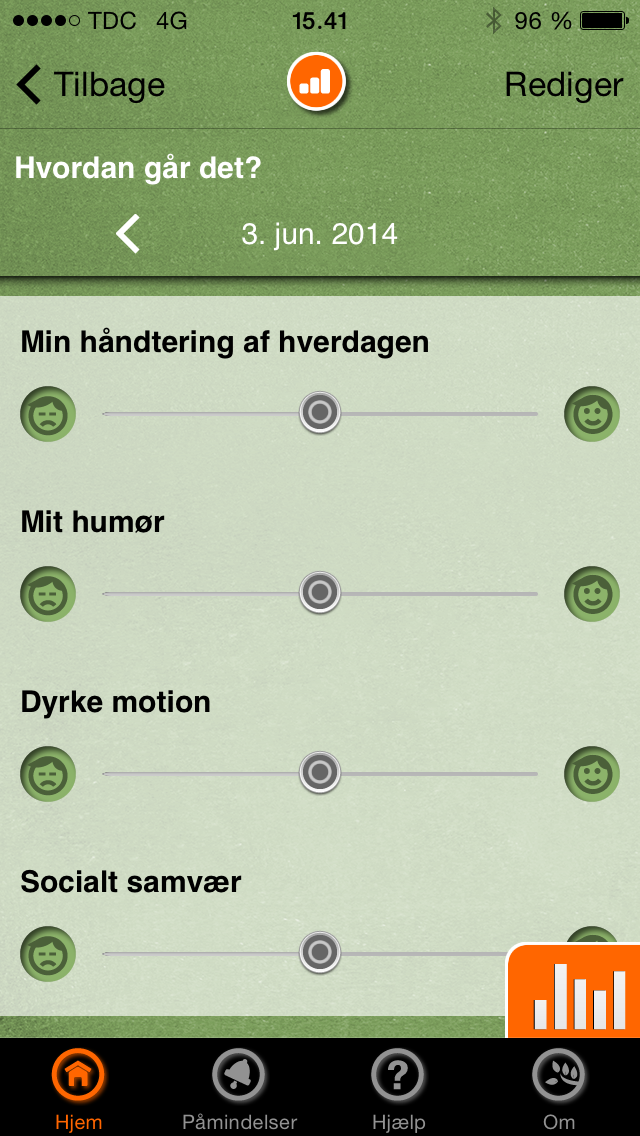Tap the 'Dyrke motion' slider handle
640x1136 pixels.
coord(320,772)
